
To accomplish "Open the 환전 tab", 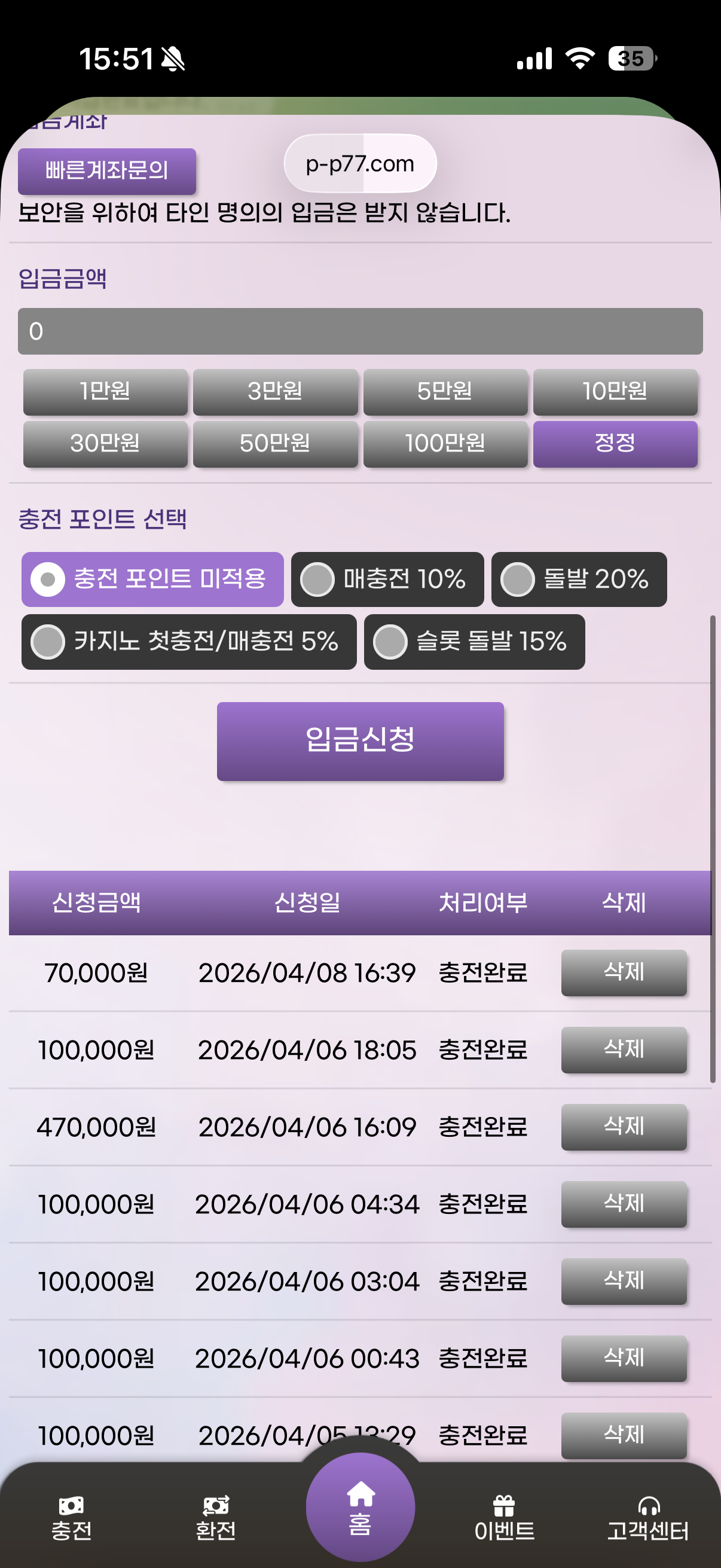I will tap(216, 1520).
